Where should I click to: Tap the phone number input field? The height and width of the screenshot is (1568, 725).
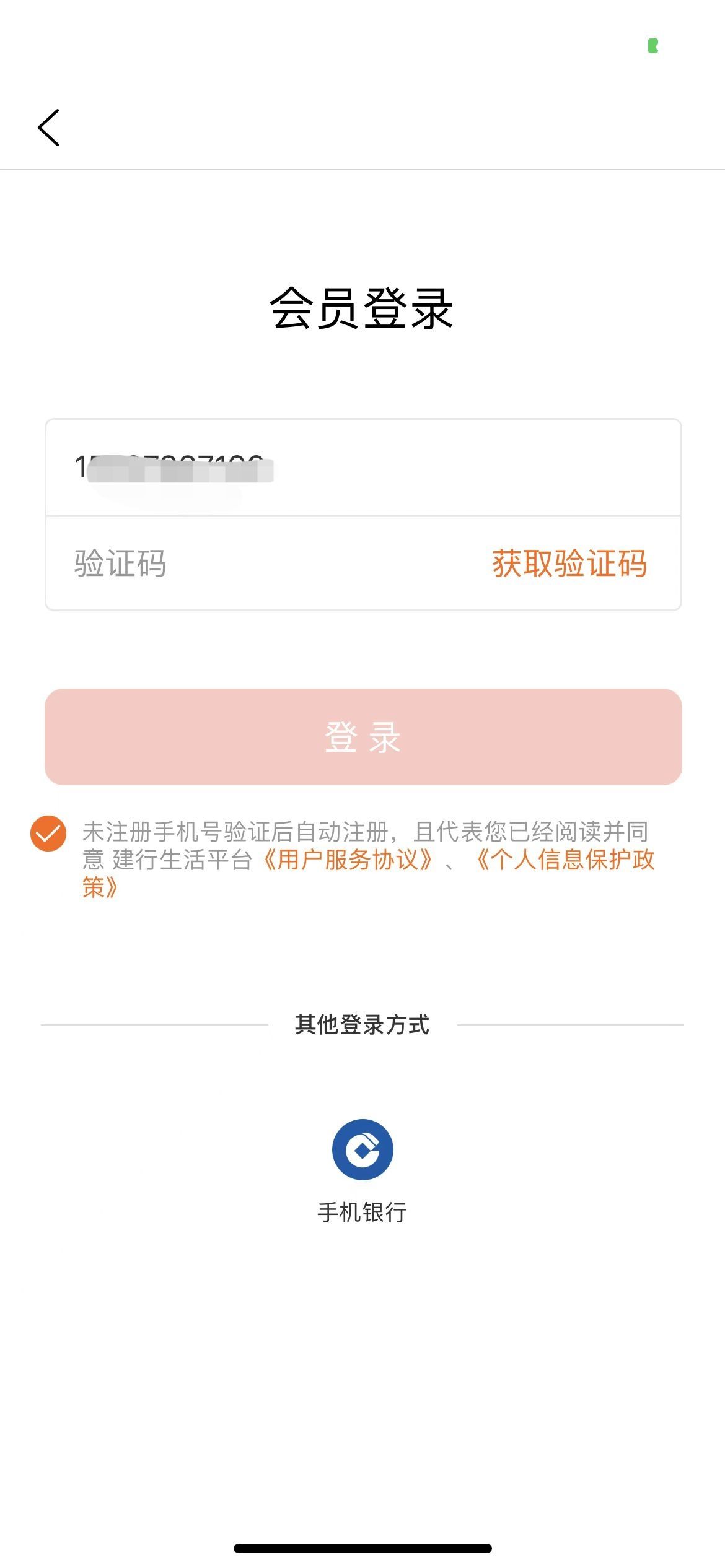363,468
